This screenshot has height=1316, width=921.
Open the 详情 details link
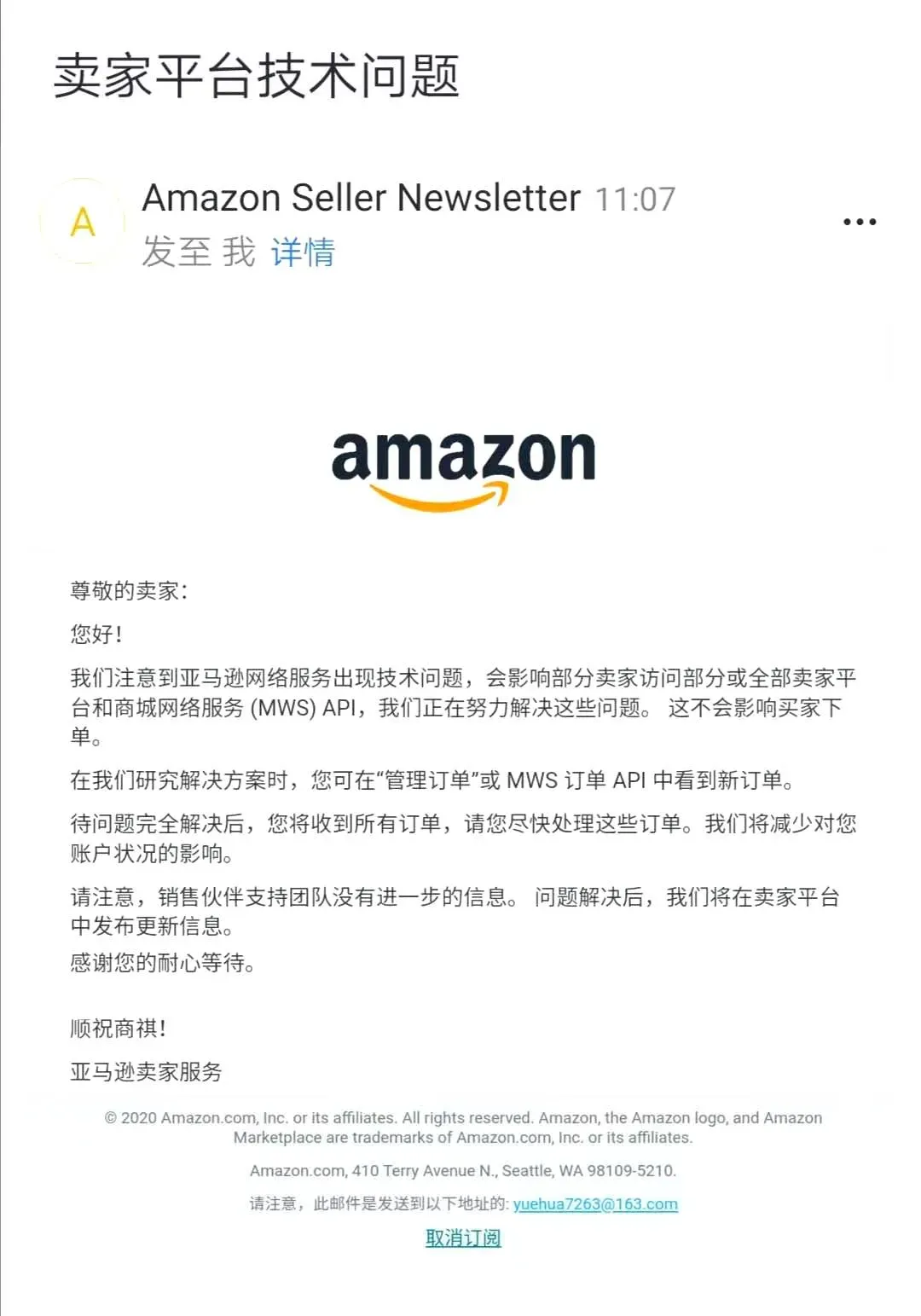click(x=303, y=252)
